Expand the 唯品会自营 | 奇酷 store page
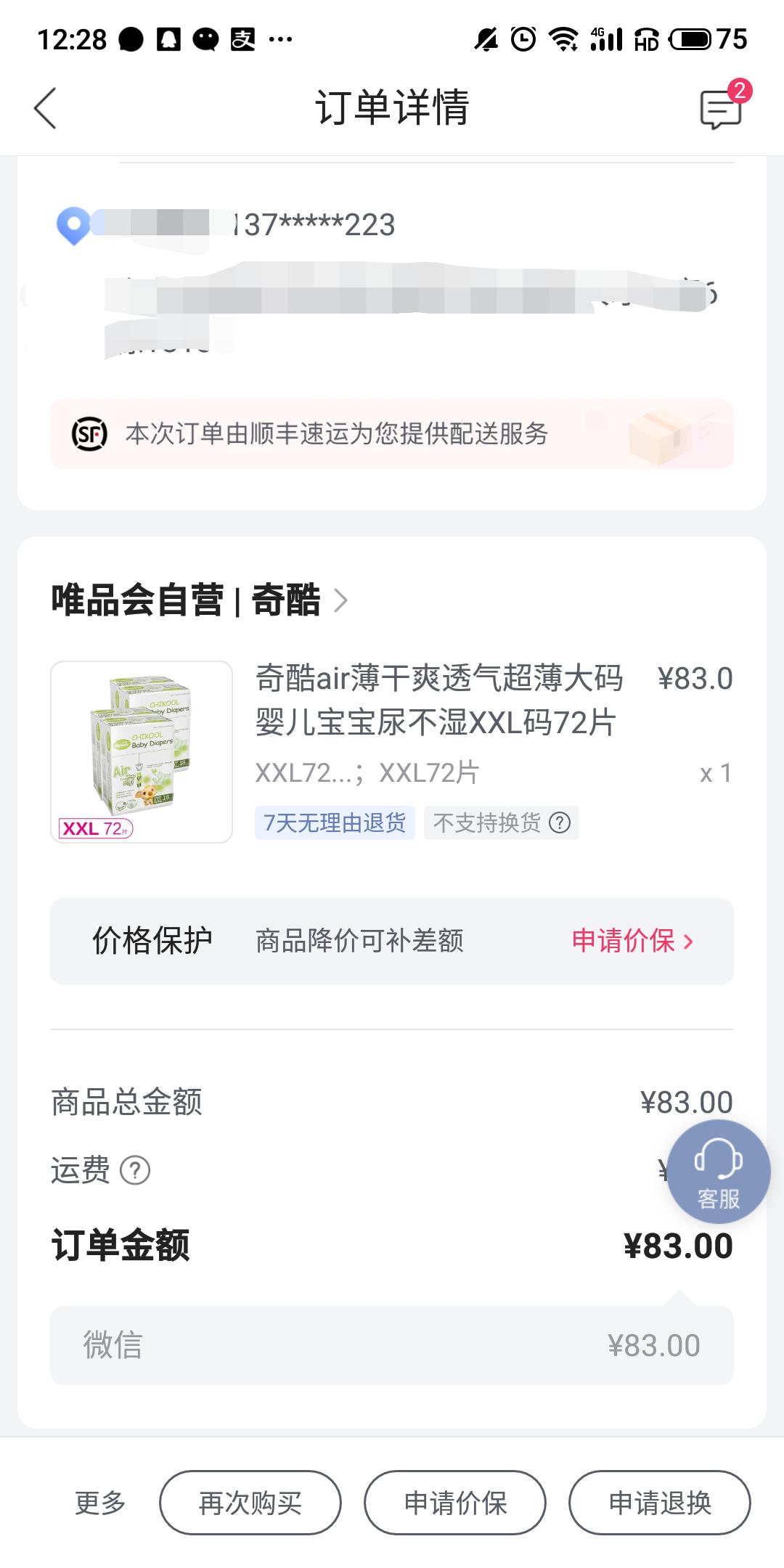This screenshot has height=1568, width=784. tap(196, 601)
